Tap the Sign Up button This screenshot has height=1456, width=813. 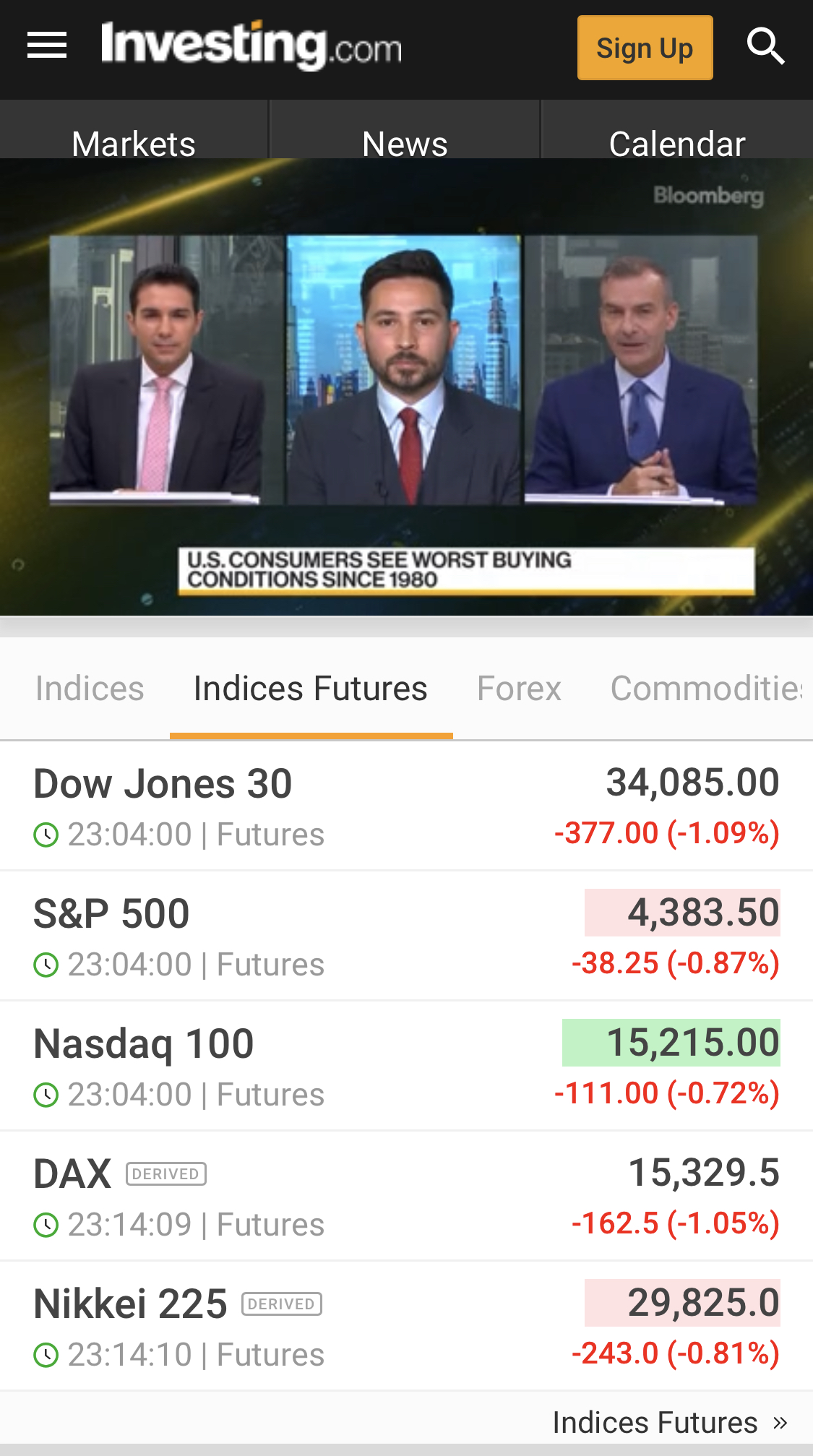click(645, 48)
